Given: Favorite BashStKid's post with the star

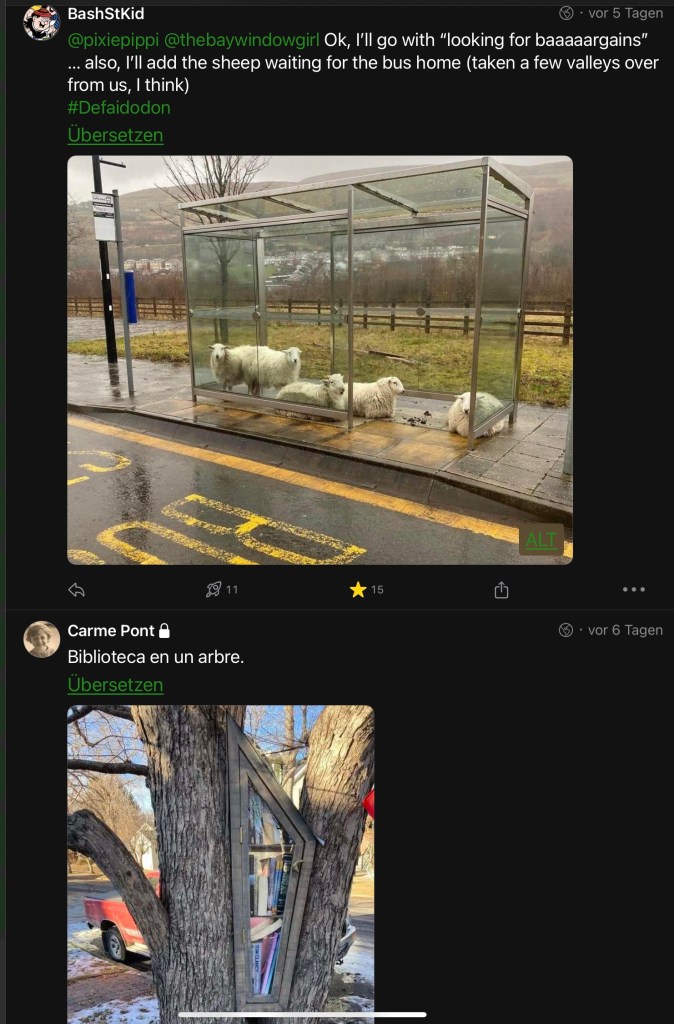Looking at the screenshot, I should (x=358, y=590).
